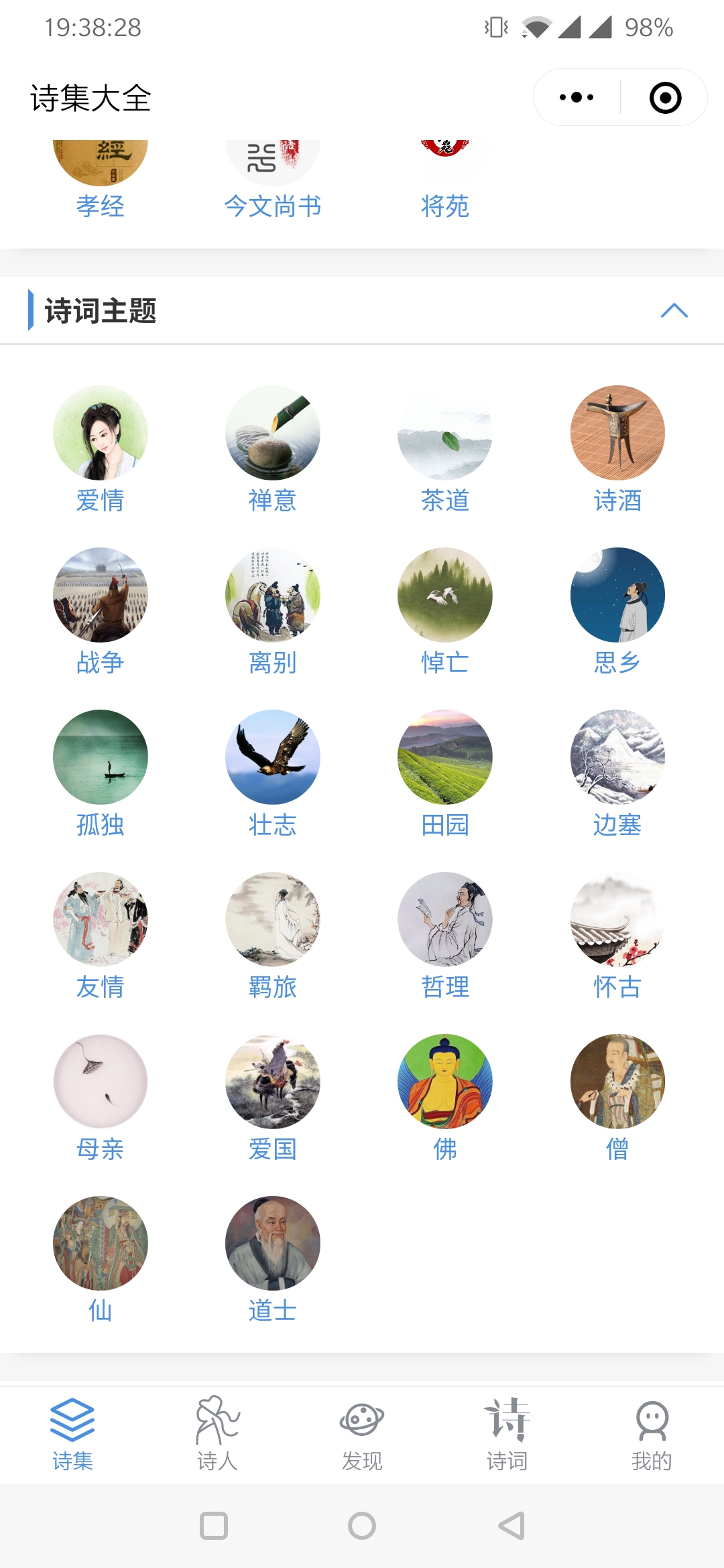Go to the 诗词 tab
The height and width of the screenshot is (1568, 724).
(507, 1434)
